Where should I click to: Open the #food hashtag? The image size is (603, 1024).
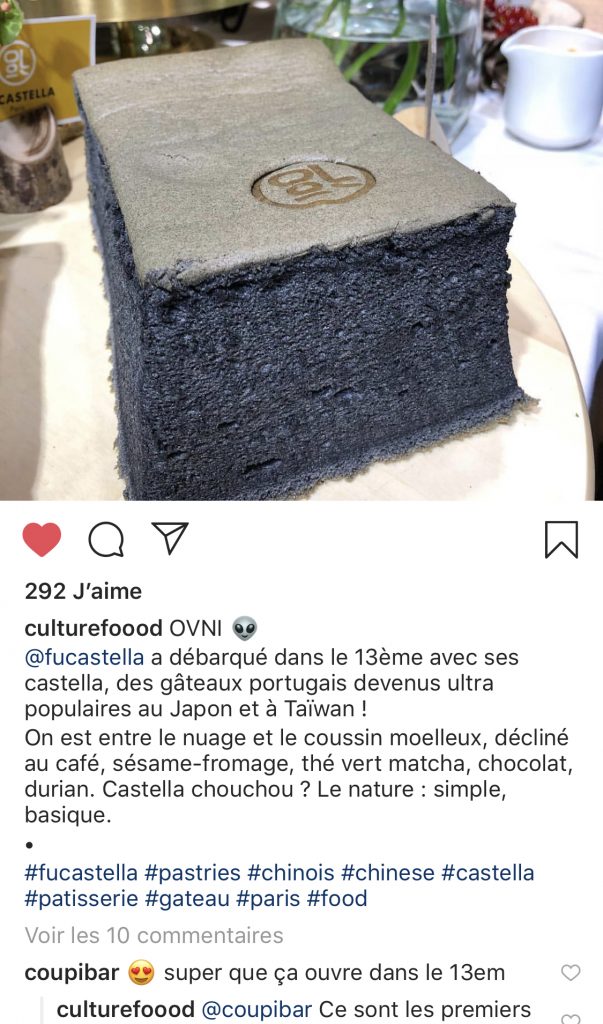click(337, 898)
